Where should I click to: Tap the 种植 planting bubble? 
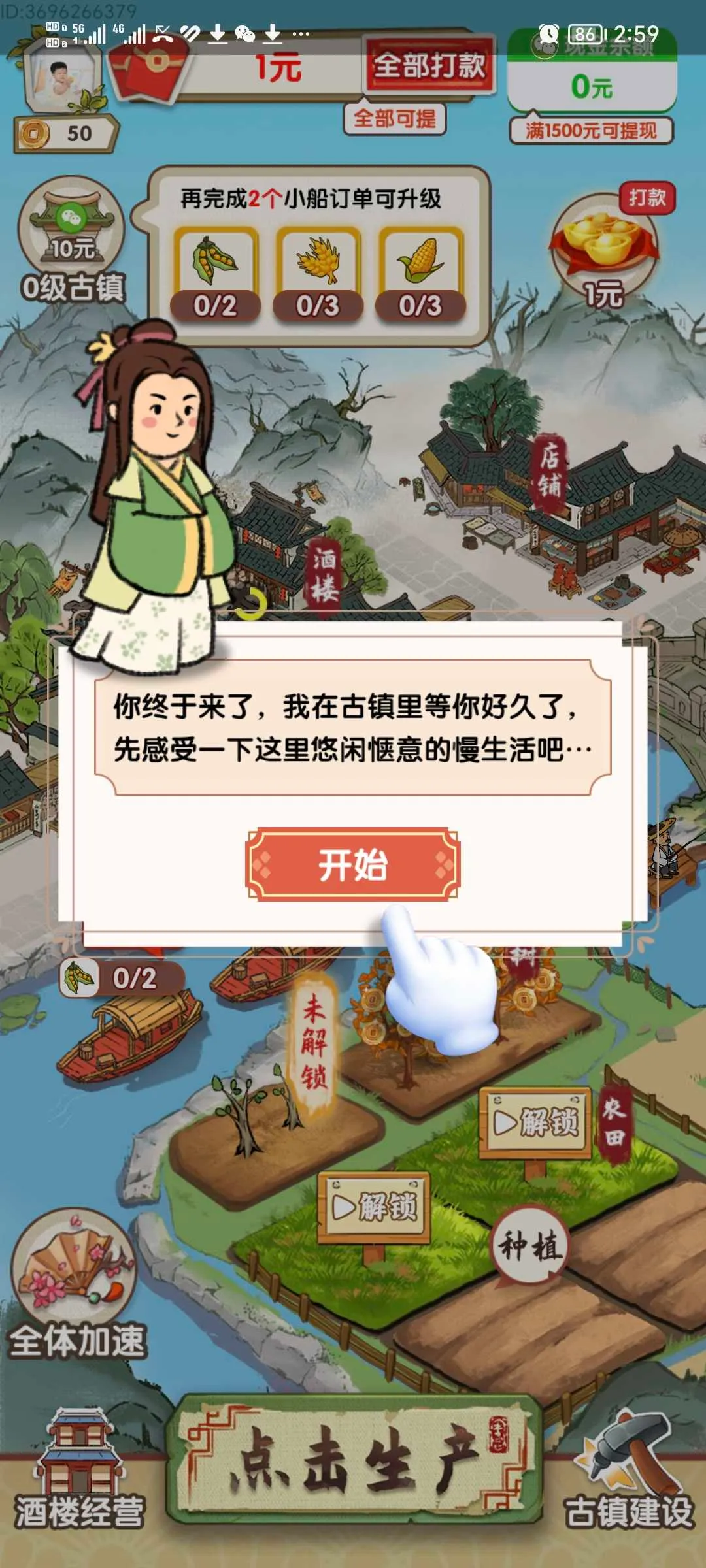click(529, 1245)
